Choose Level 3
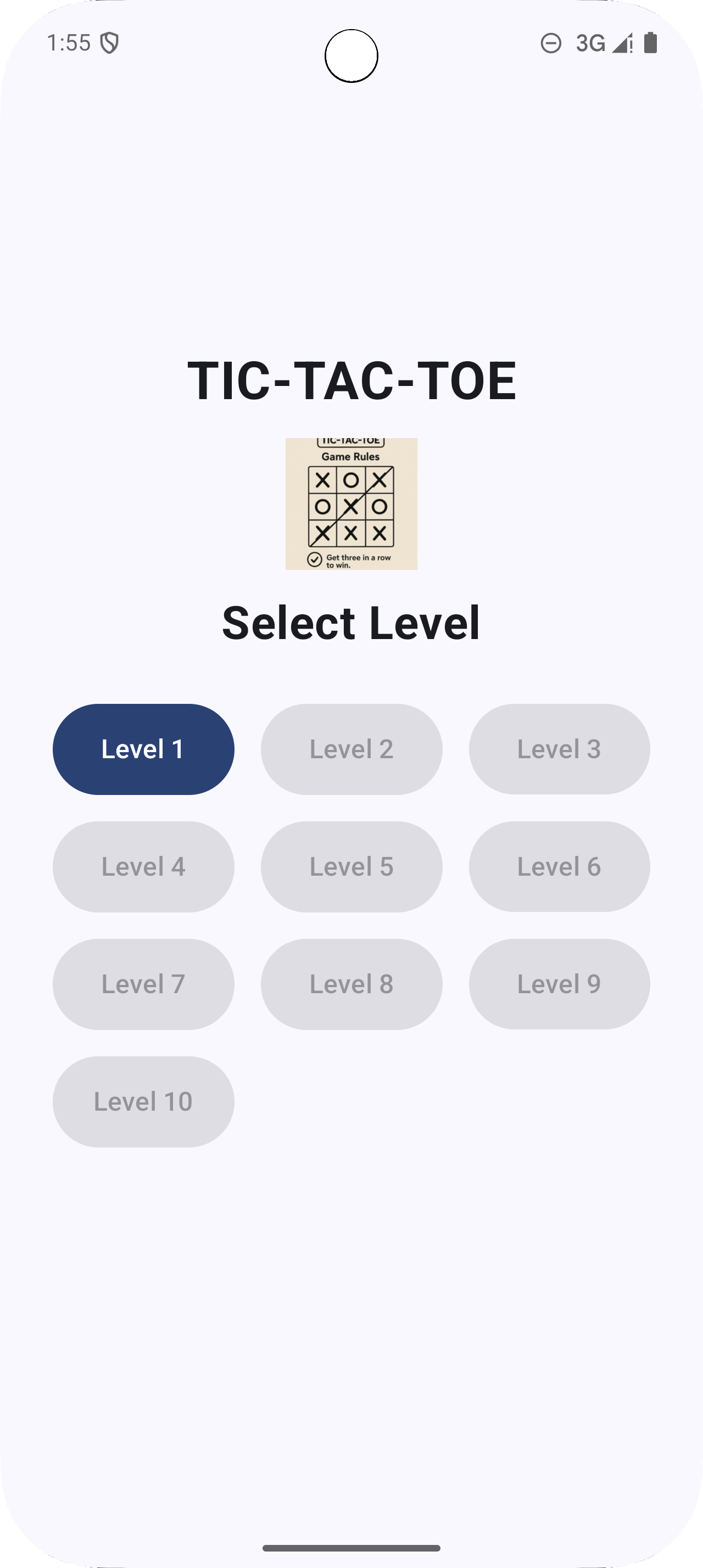This screenshot has height=1568, width=703. [559, 749]
